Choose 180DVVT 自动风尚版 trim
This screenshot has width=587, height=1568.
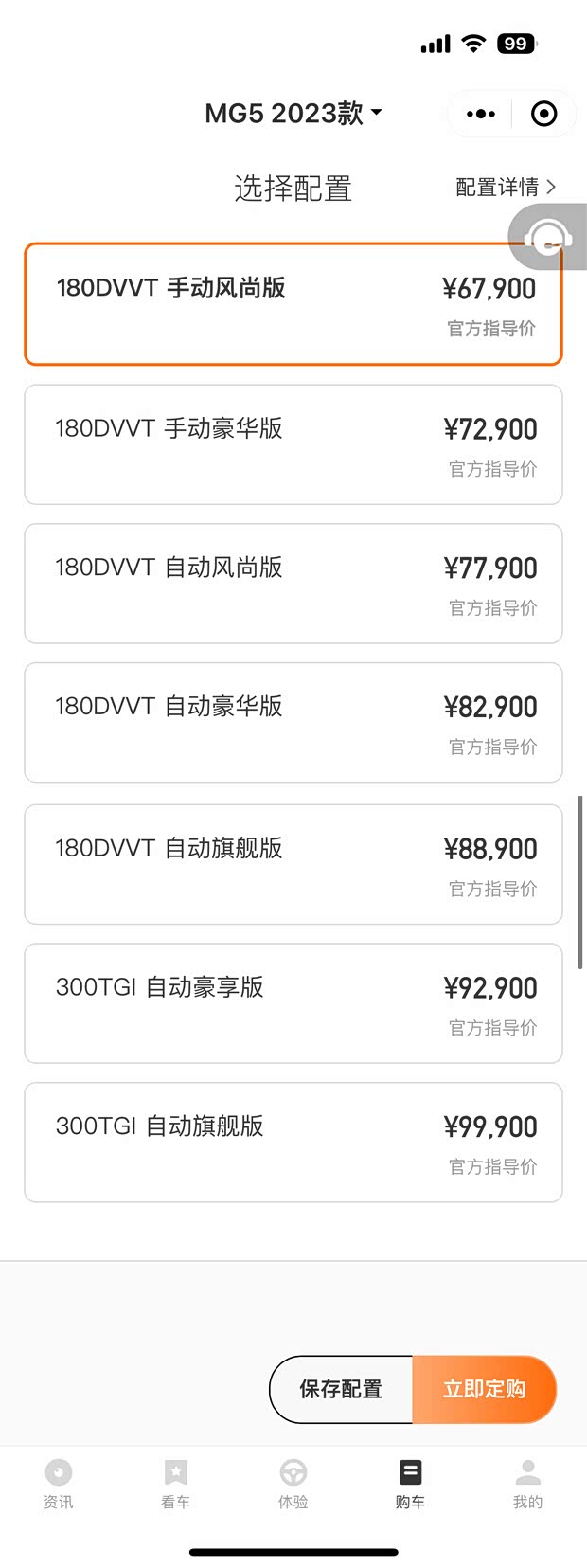coord(293,584)
